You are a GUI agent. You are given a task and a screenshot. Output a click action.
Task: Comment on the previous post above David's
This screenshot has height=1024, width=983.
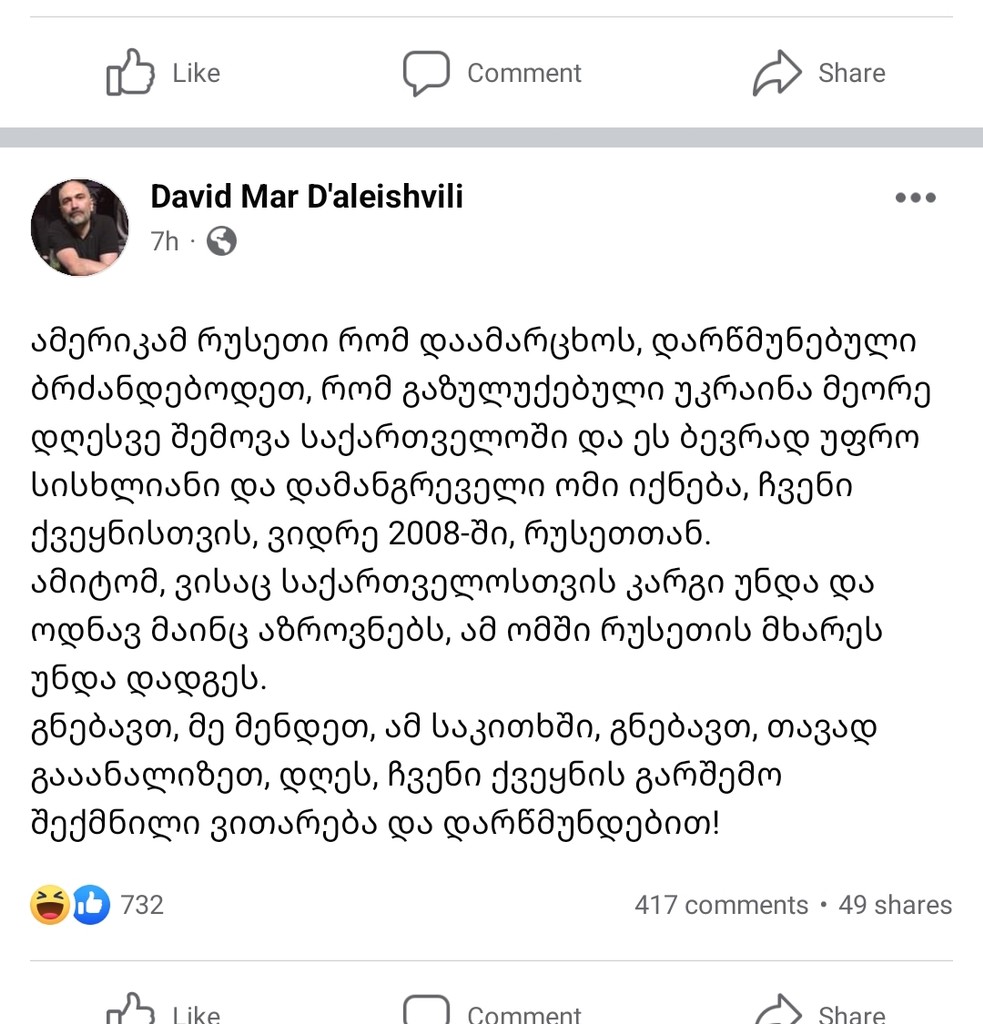click(491, 73)
